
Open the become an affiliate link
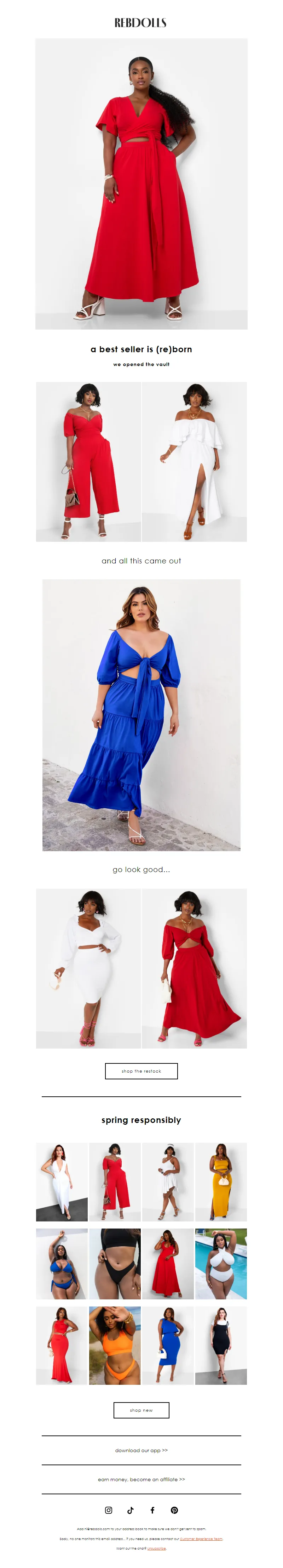pos(141,1478)
